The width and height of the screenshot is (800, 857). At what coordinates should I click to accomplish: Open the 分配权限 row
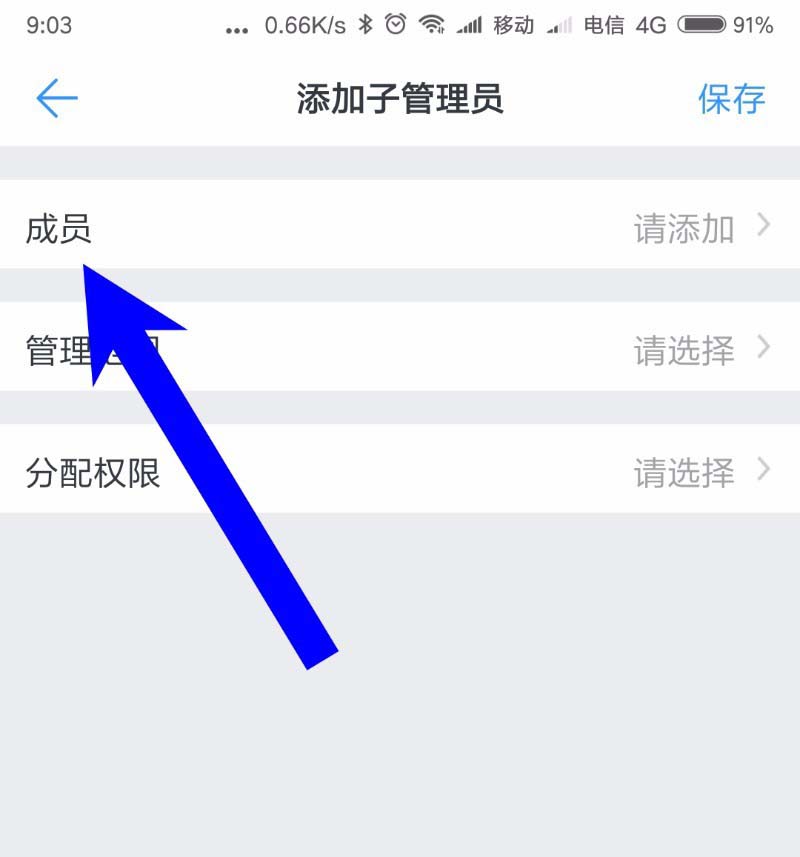click(x=400, y=472)
